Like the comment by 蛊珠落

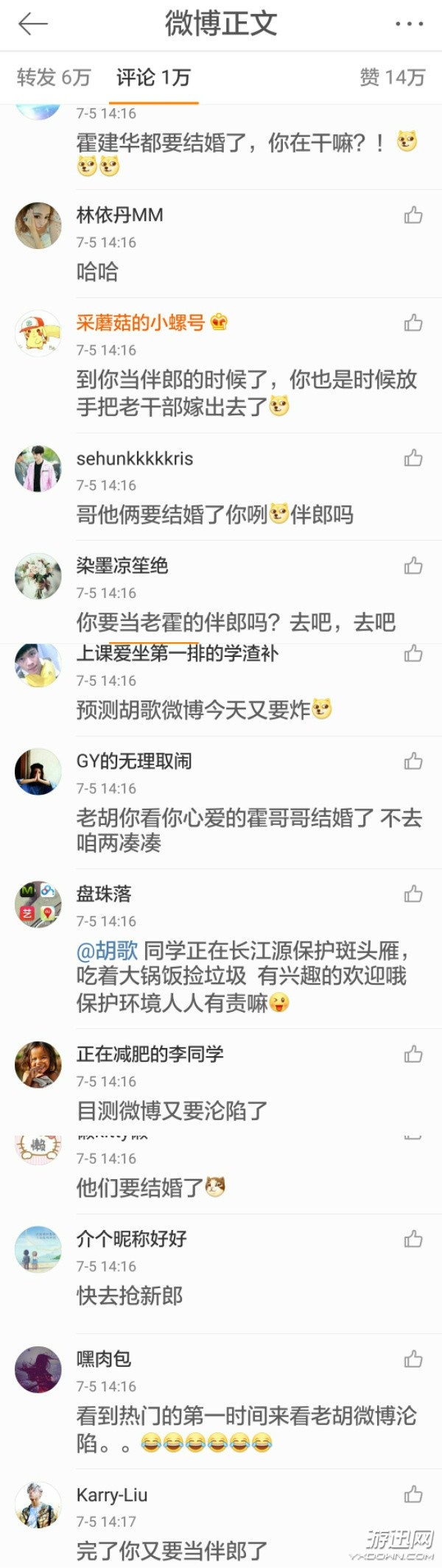pyautogui.click(x=413, y=894)
